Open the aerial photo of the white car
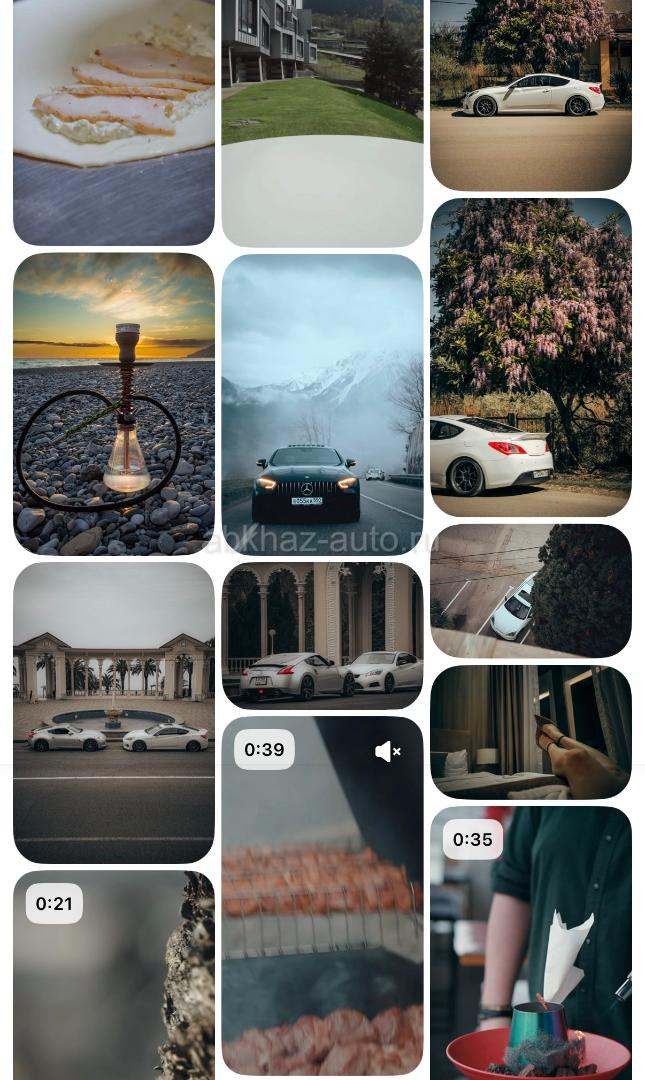 pos(531,591)
